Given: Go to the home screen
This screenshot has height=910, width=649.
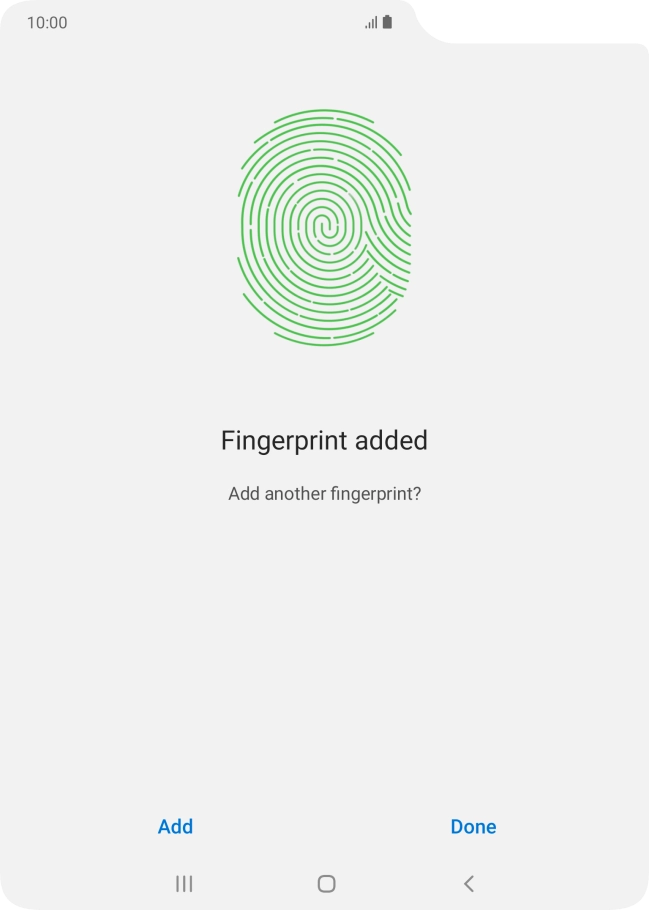Looking at the screenshot, I should tap(325, 883).
